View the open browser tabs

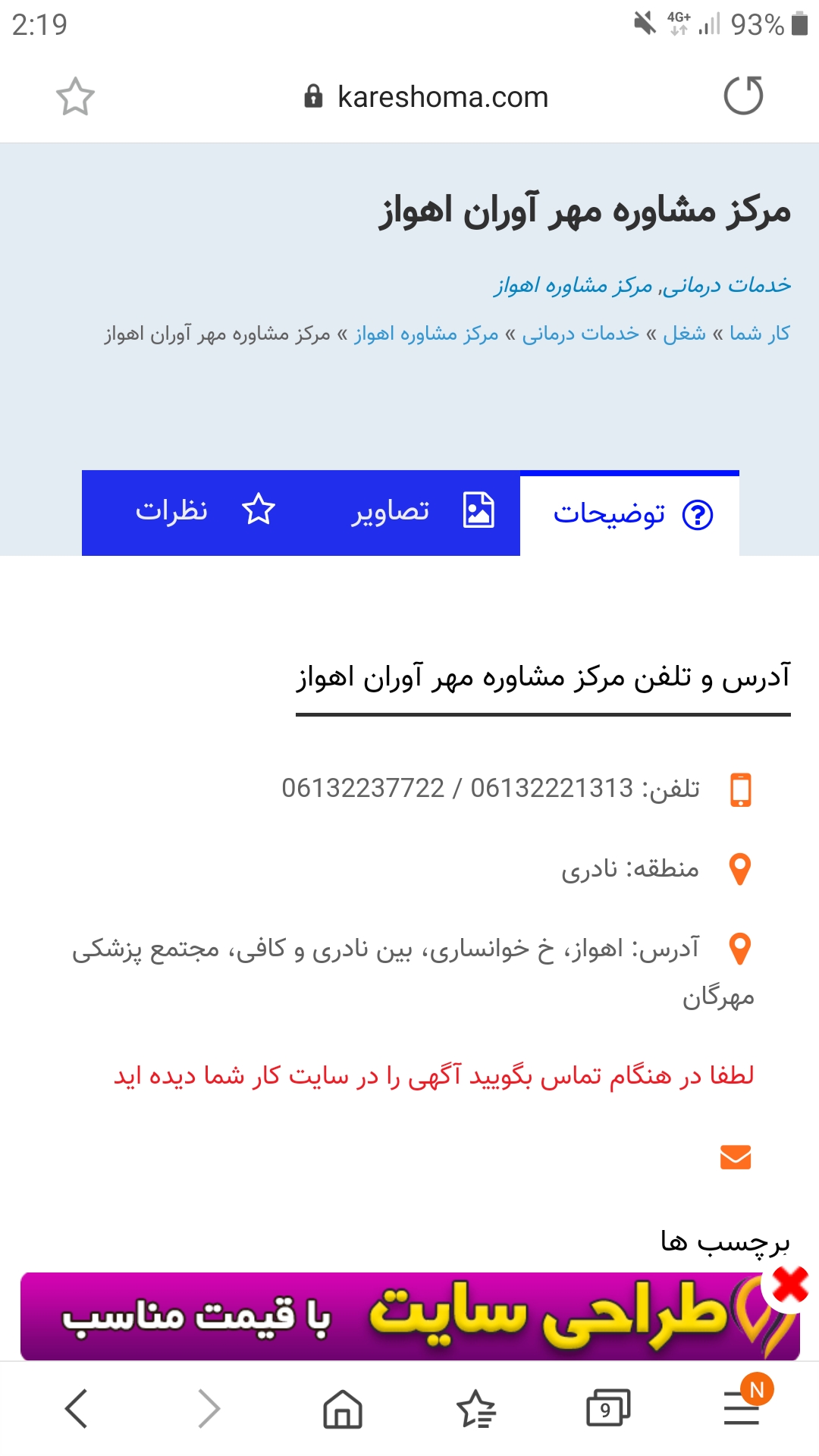(608, 1409)
